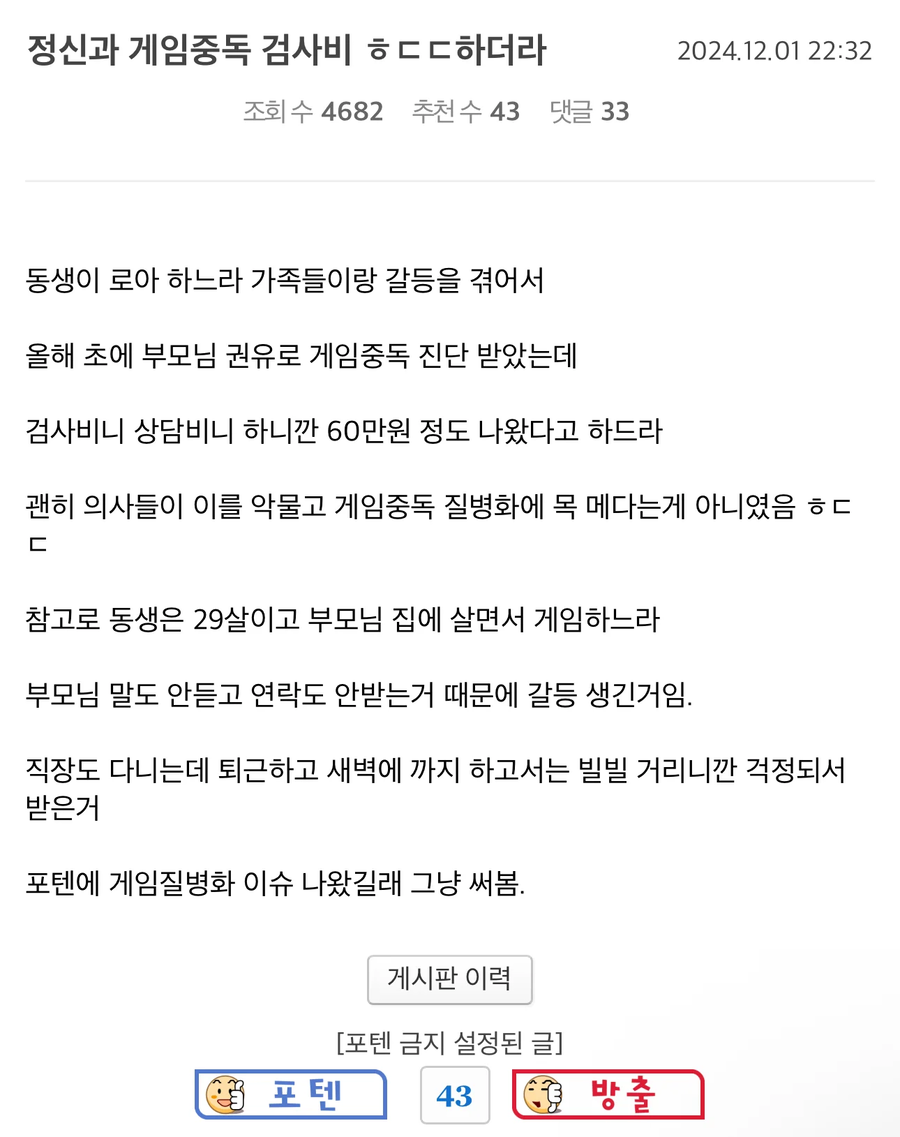Open the 게시판 이력 board history

tap(449, 979)
